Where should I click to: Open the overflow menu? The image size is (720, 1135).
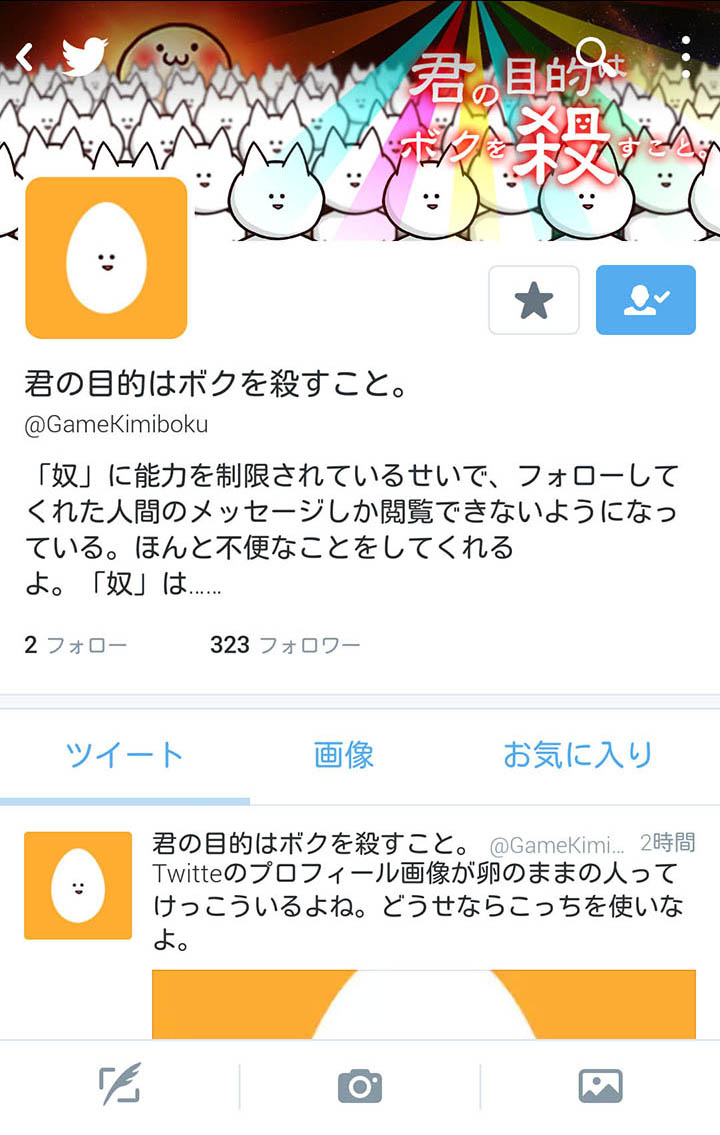coord(685,57)
